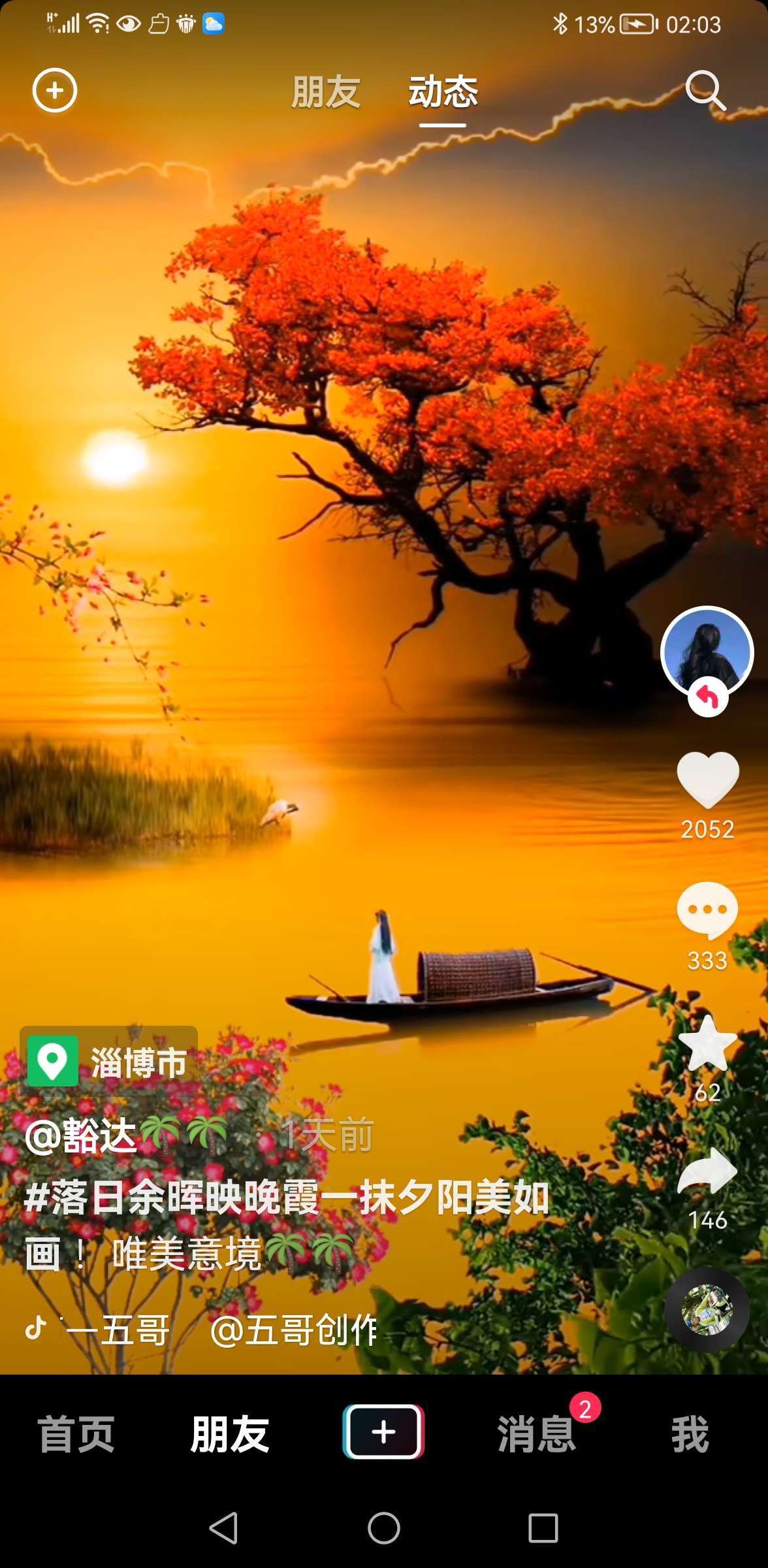Open the search magnifier
Image resolution: width=768 pixels, height=1568 pixels.
(705, 91)
